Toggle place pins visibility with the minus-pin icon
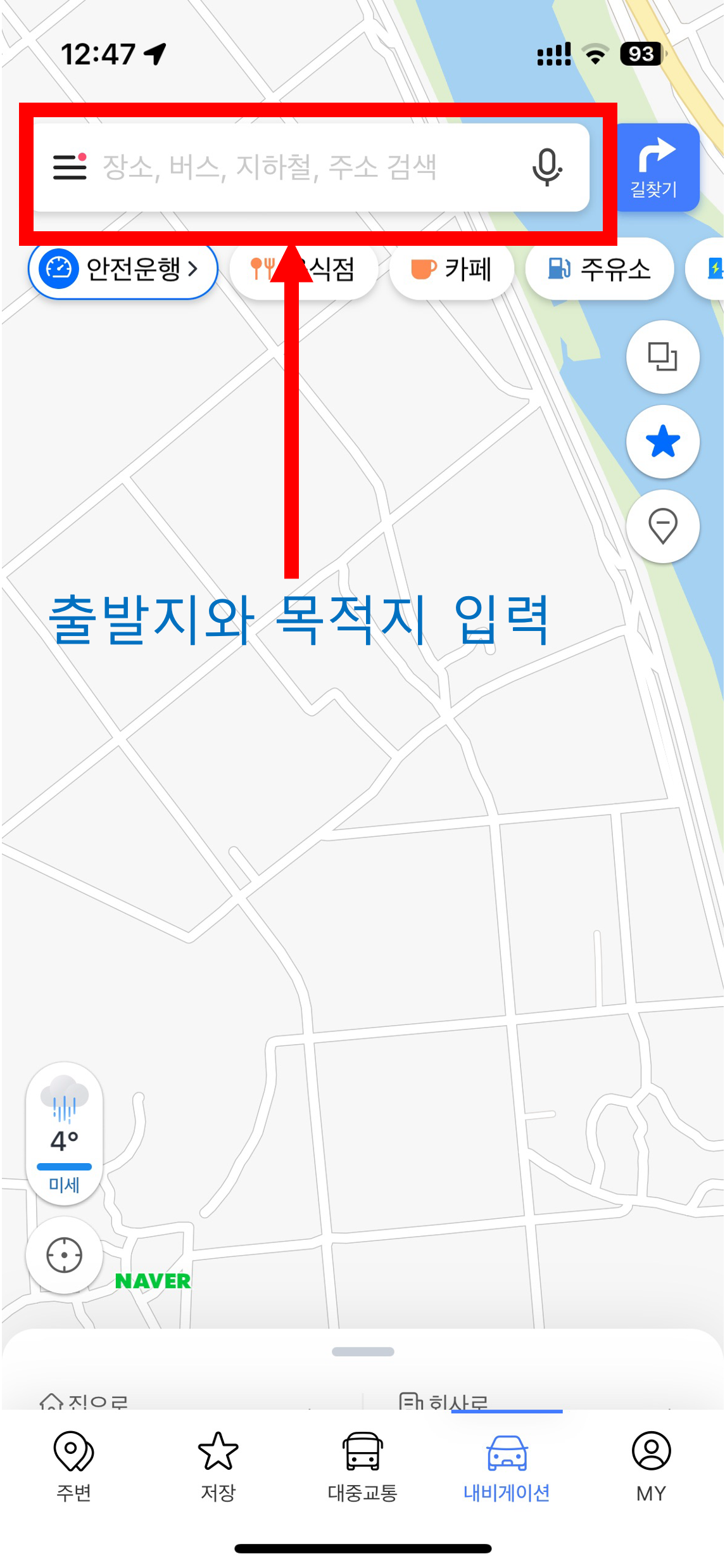Viewport: 725px width, 1568px height. click(662, 526)
